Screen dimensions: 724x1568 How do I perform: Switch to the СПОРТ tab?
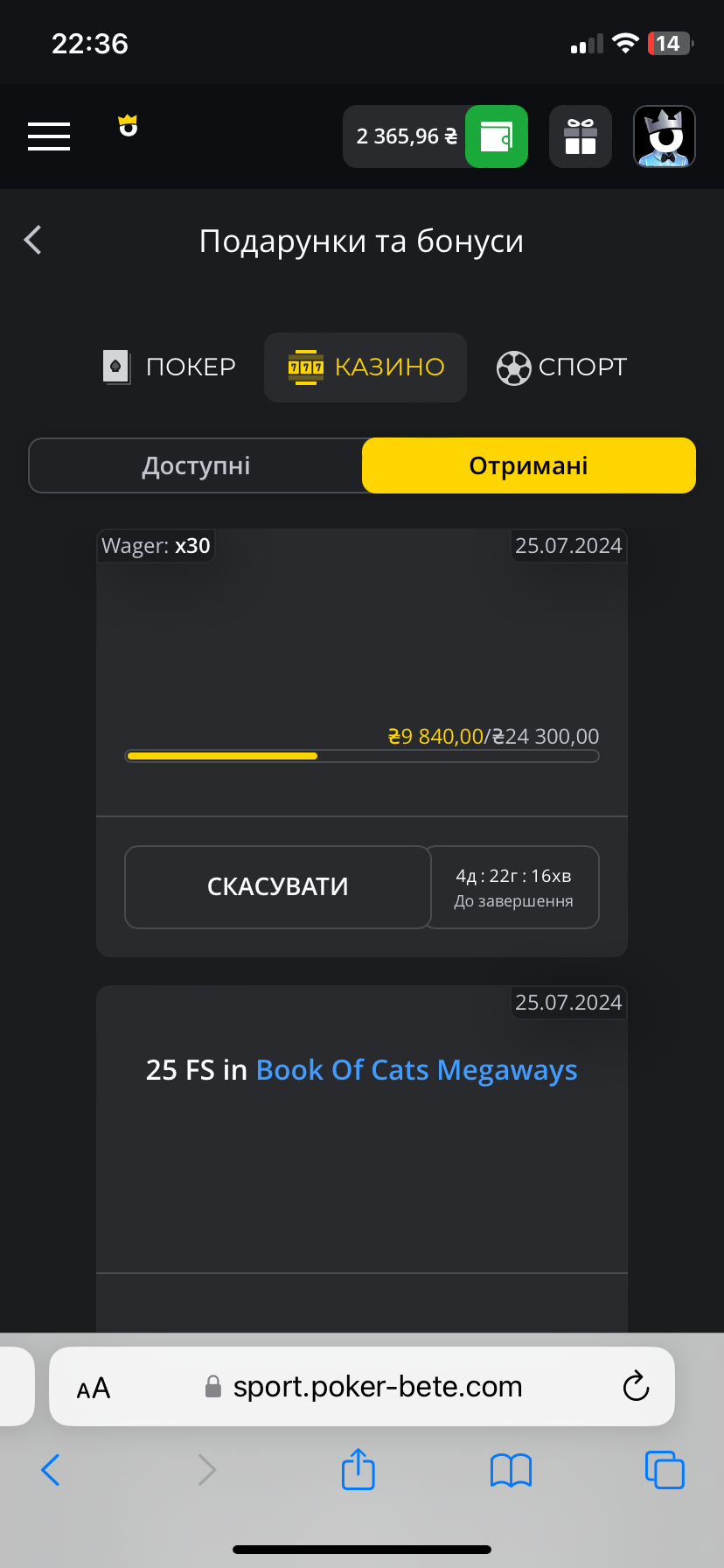coord(562,367)
